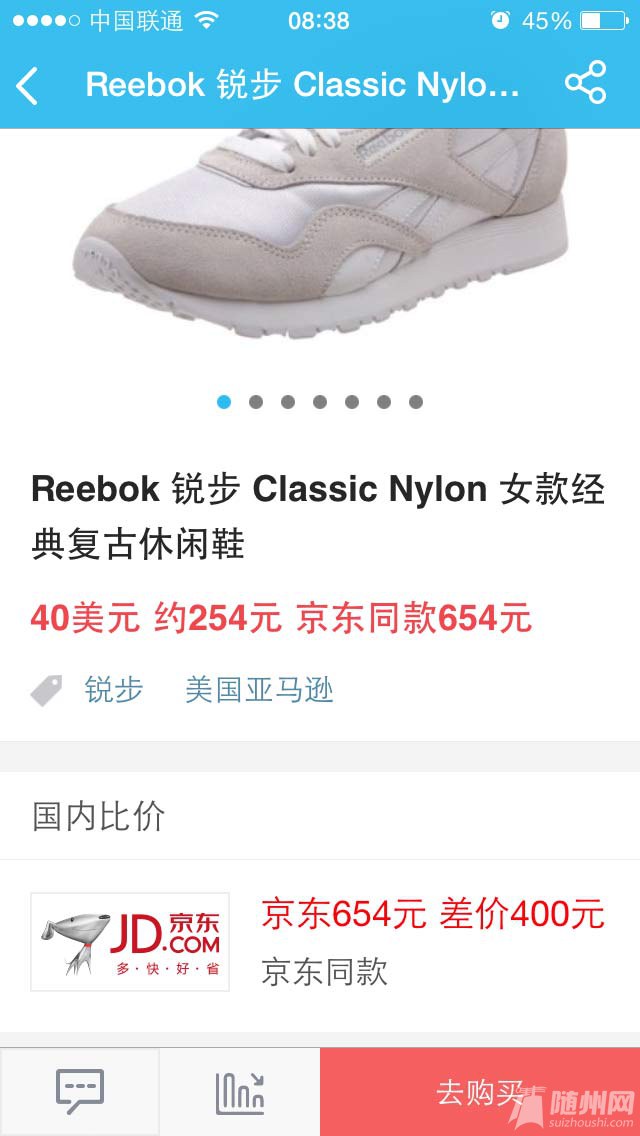640x1136 pixels.
Task: Open the price history chart icon
Action: tap(240, 1092)
